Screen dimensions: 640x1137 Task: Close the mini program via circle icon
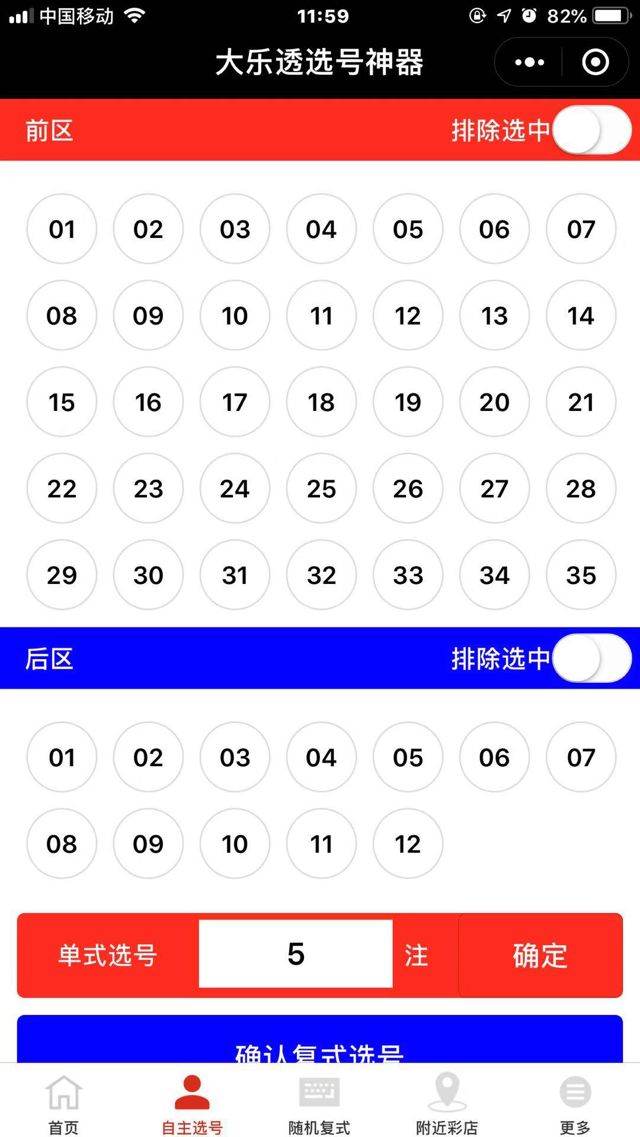click(x=595, y=63)
